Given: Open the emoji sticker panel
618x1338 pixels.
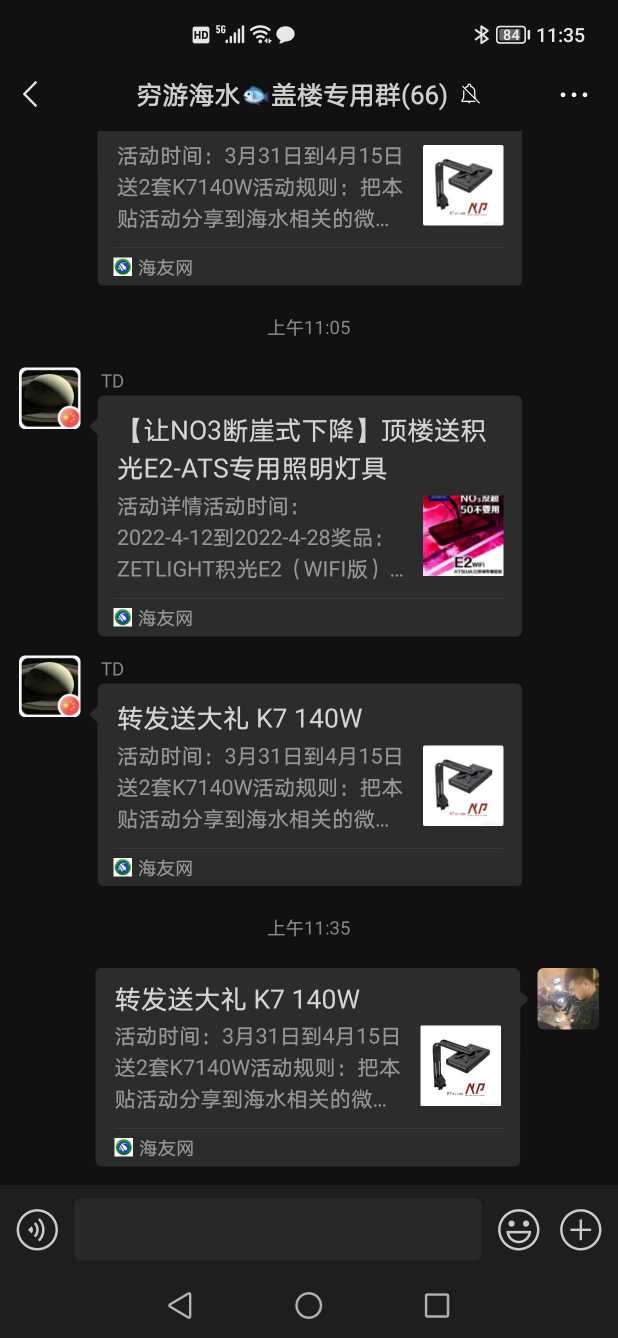Looking at the screenshot, I should tap(519, 1229).
